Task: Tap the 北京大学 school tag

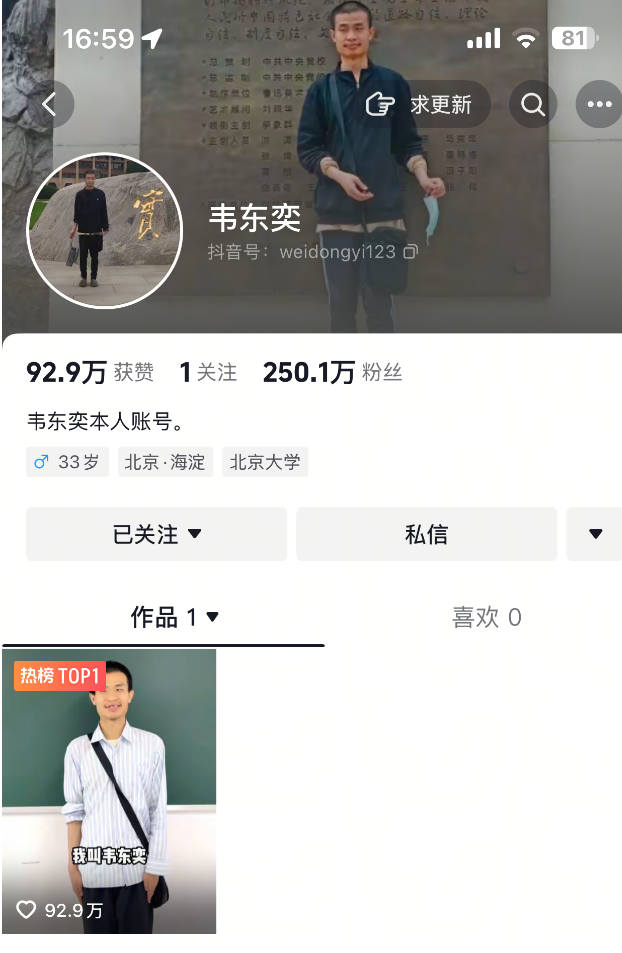Action: pos(265,462)
